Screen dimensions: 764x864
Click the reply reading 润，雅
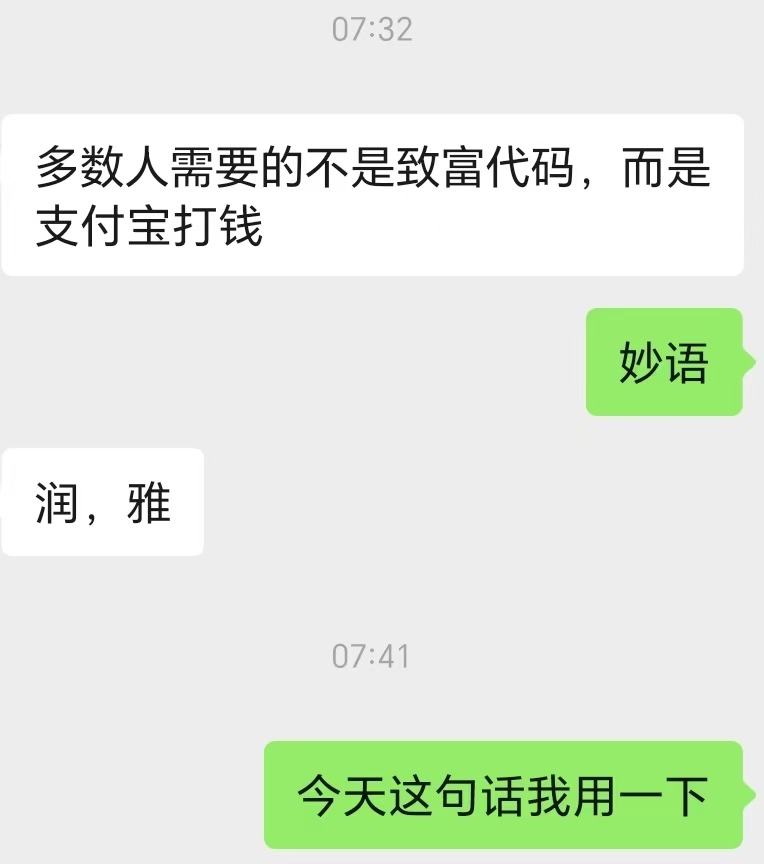click(x=103, y=501)
